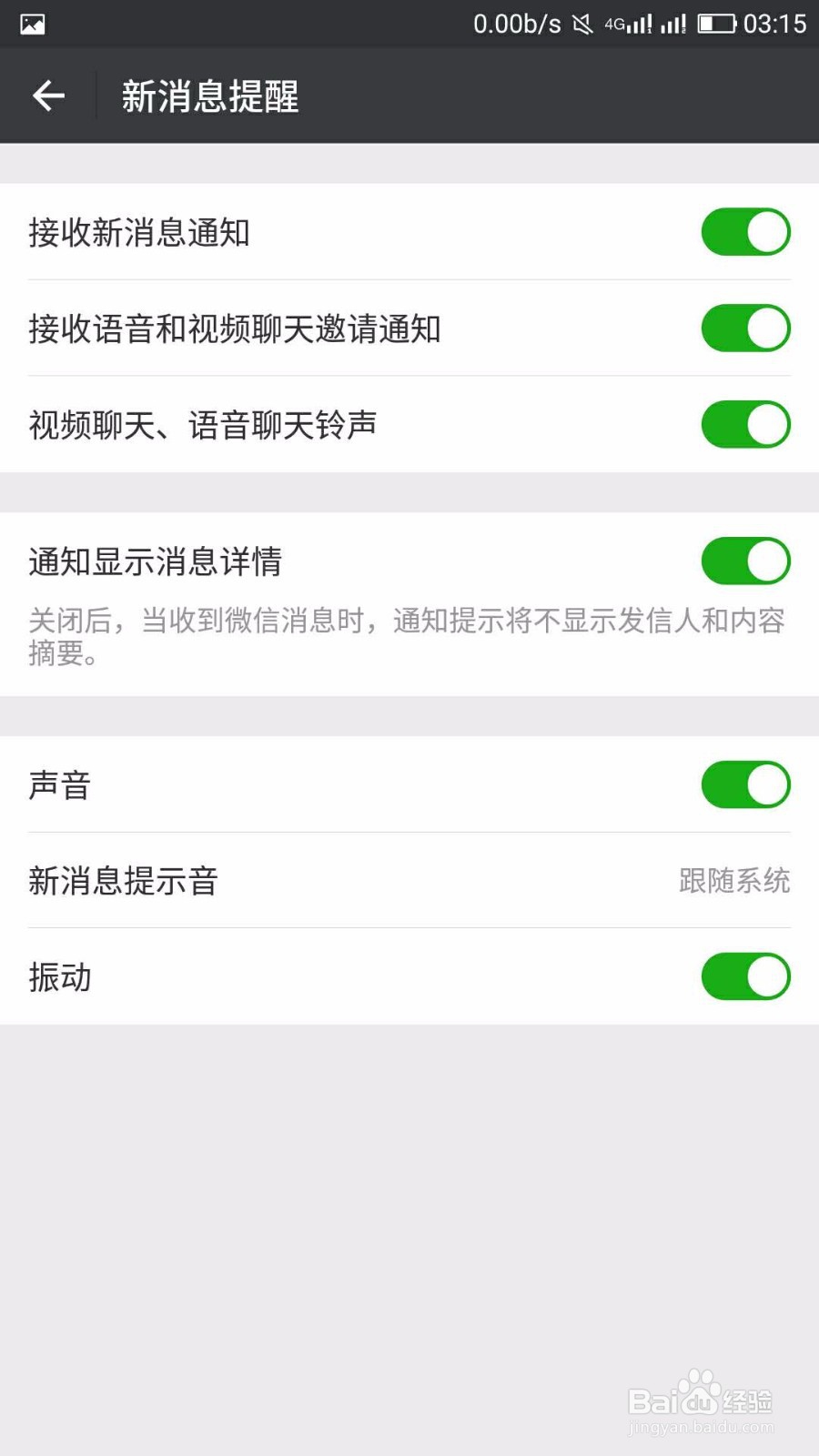Tap the back arrow to exit 新消息提醒
This screenshot has width=819, height=1456.
pos(48,96)
